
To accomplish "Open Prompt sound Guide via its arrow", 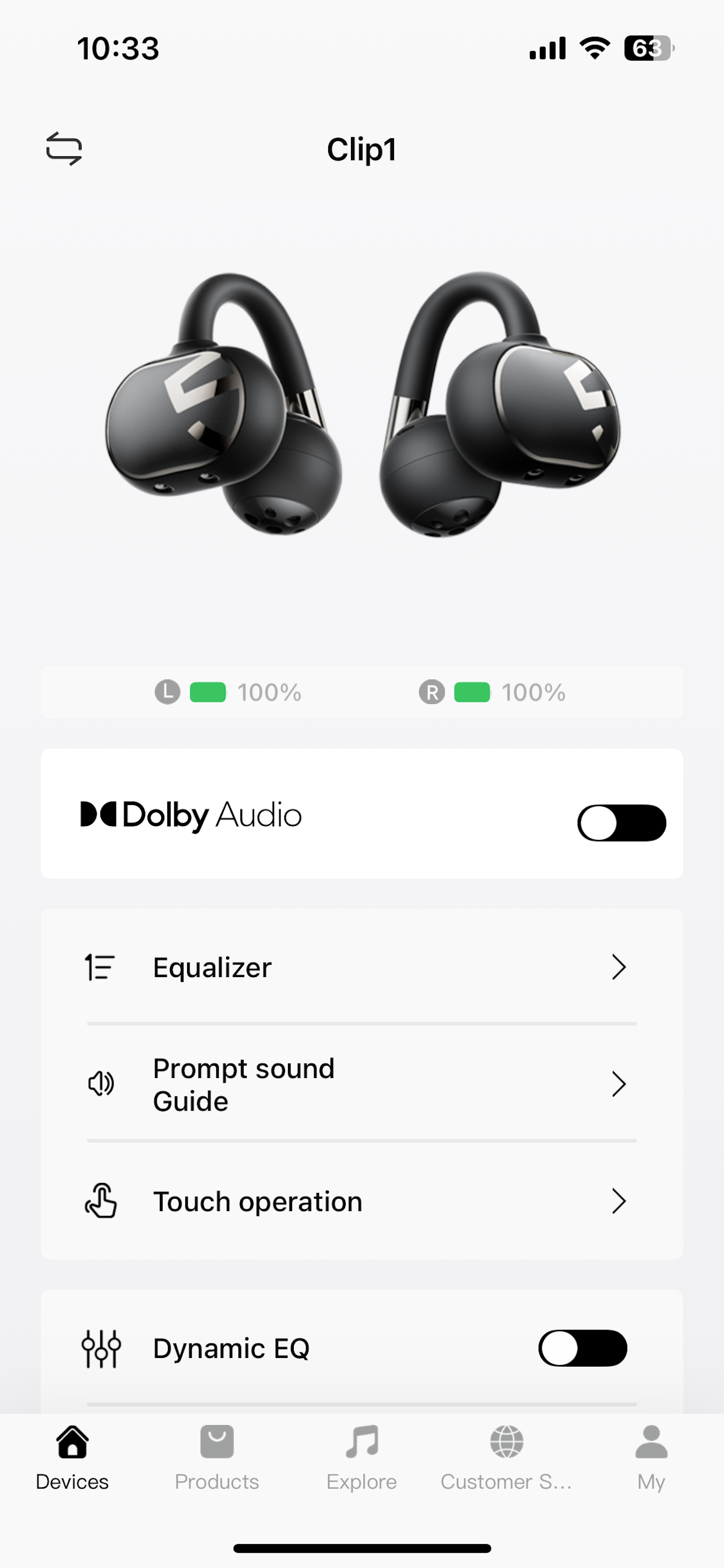I will tap(618, 1083).
